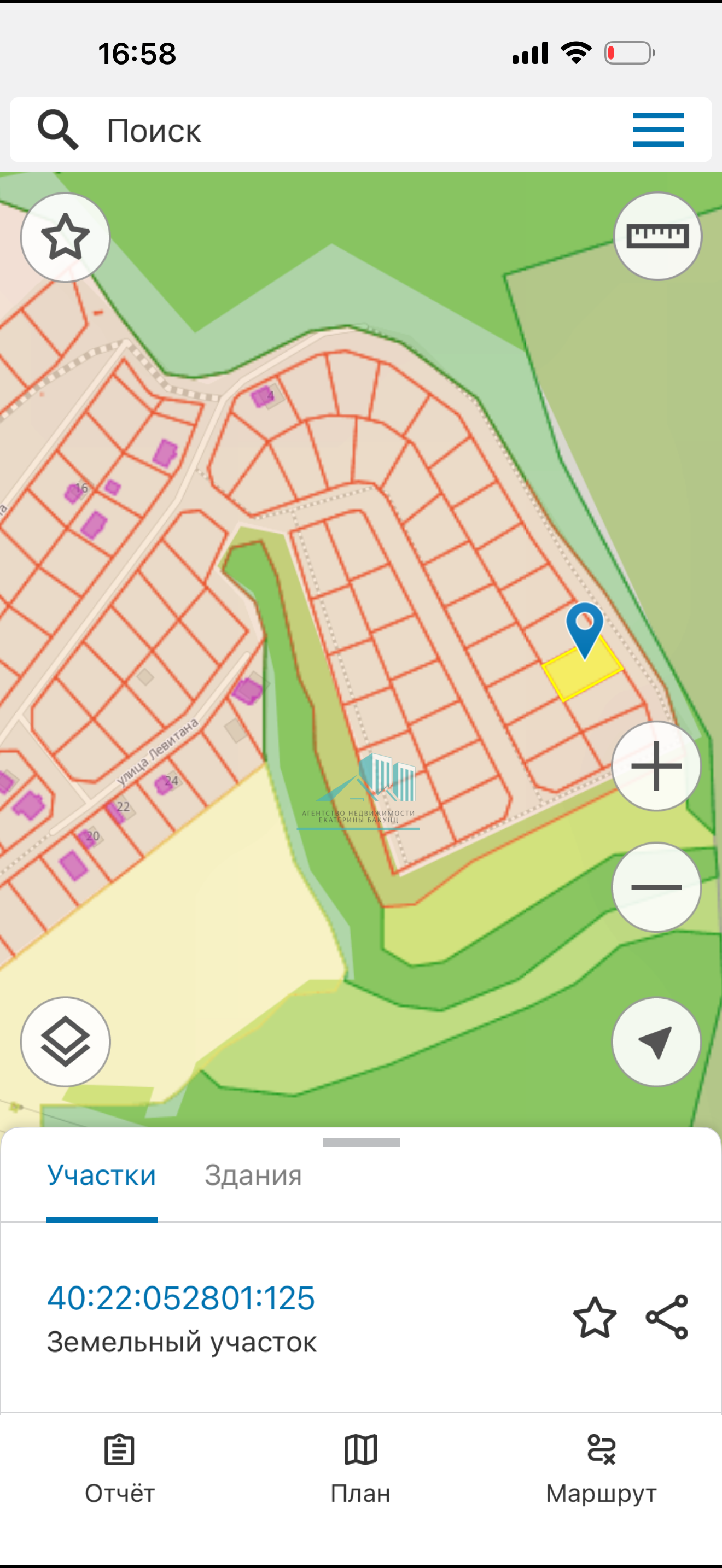The width and height of the screenshot is (722, 1568).
Task: Center map on my location
Action: coord(656,1042)
